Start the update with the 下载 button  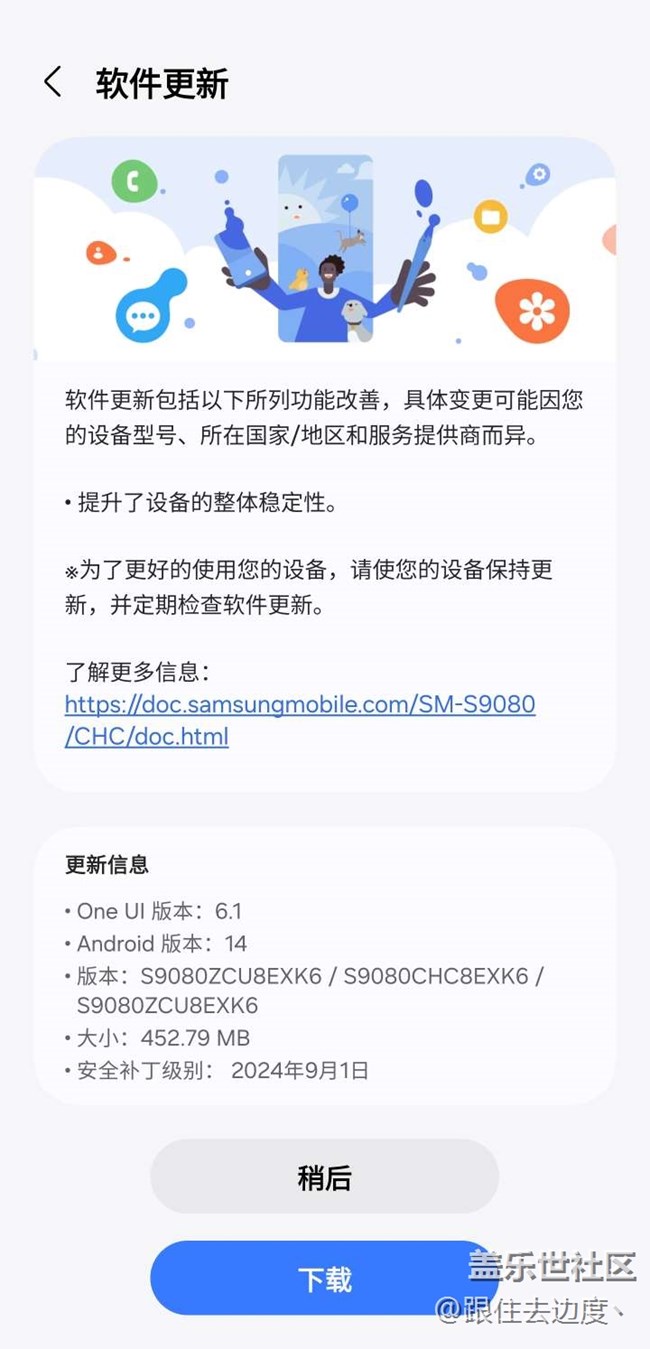point(324,1278)
